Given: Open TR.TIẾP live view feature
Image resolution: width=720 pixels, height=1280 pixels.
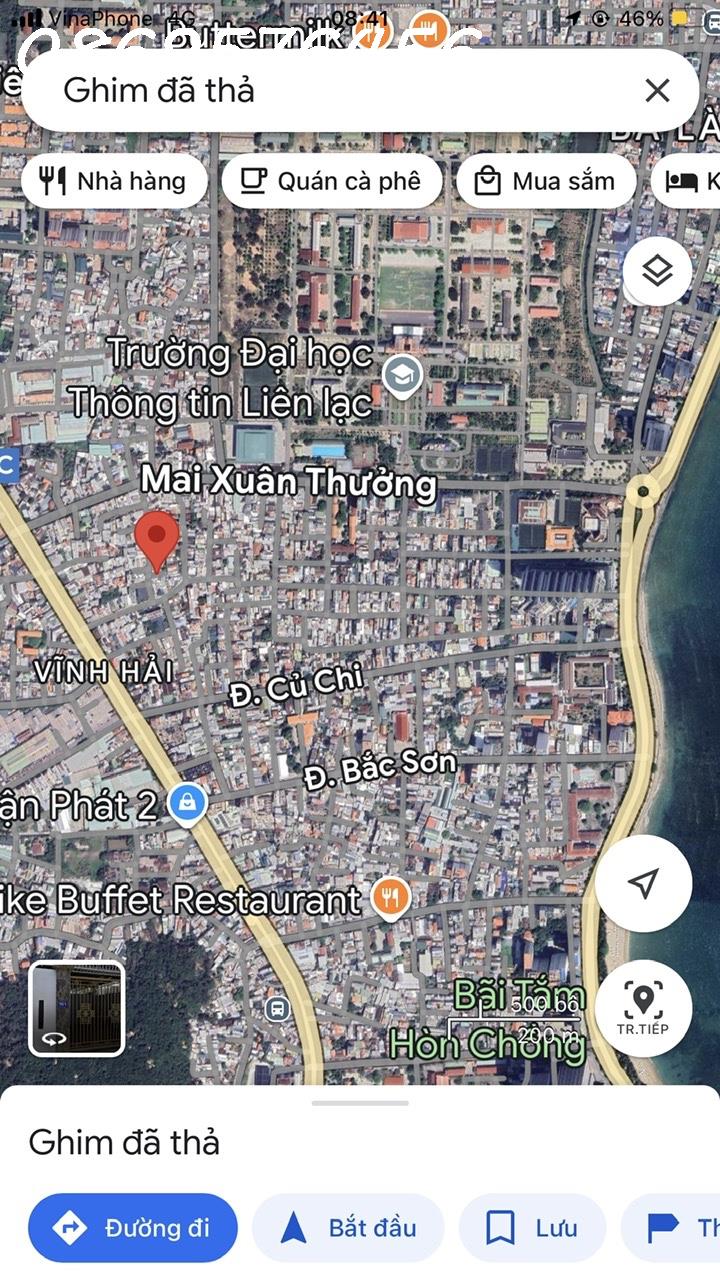Looking at the screenshot, I should click(643, 1008).
